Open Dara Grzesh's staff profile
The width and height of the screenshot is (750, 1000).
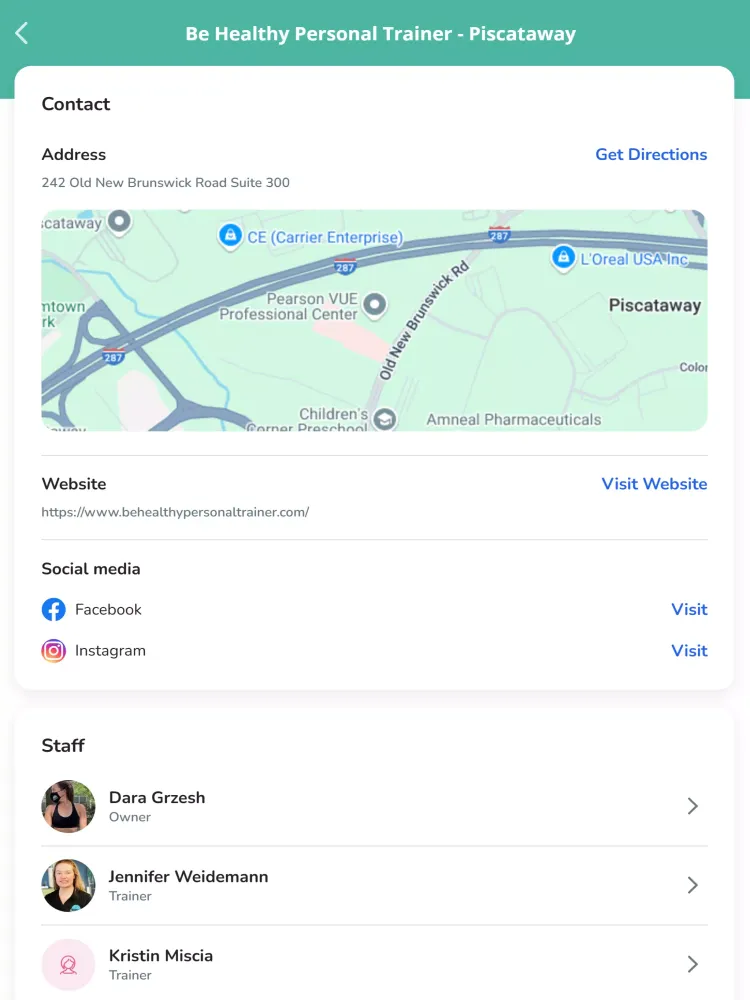[374, 806]
